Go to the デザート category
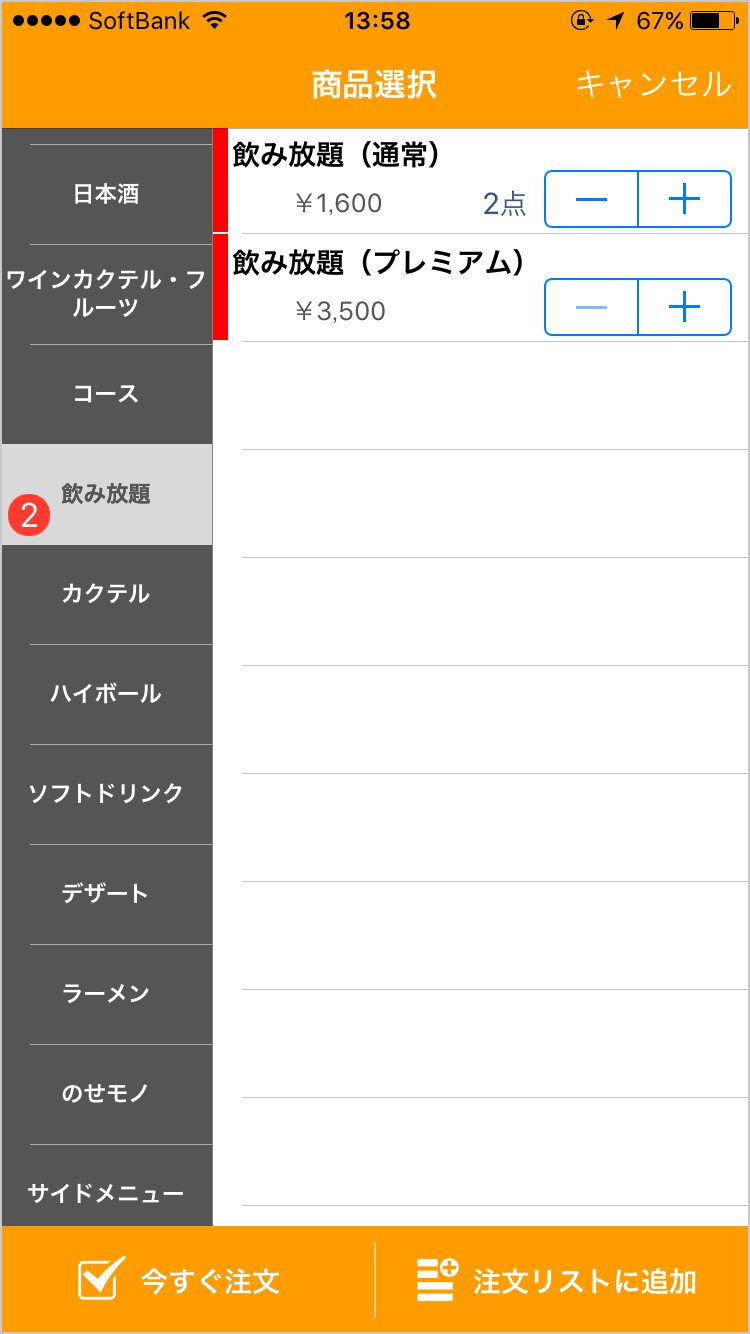 [x=106, y=894]
